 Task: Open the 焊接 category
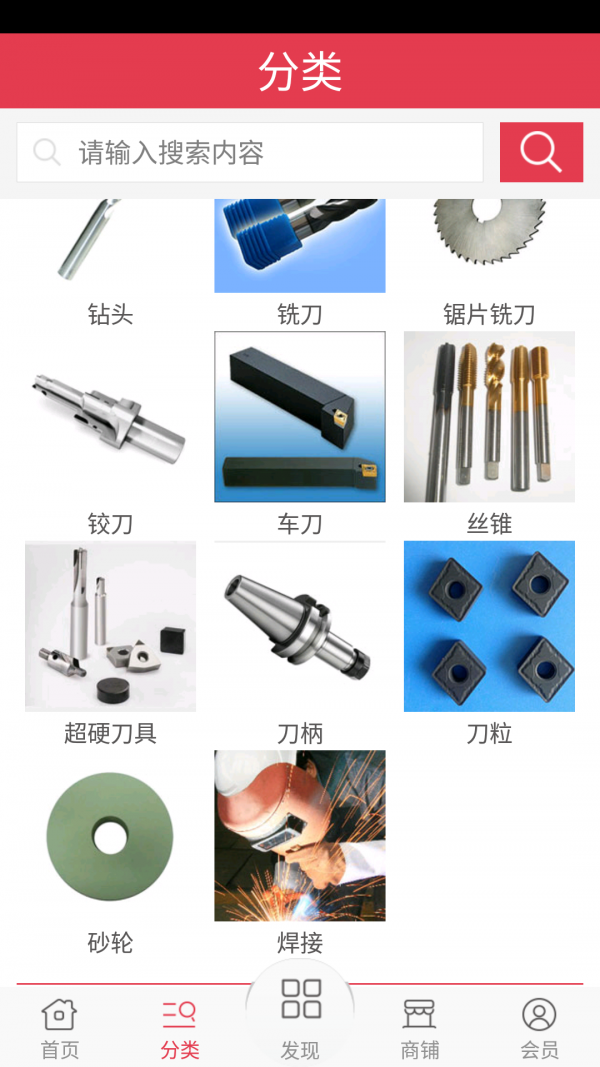pyautogui.click(x=299, y=854)
